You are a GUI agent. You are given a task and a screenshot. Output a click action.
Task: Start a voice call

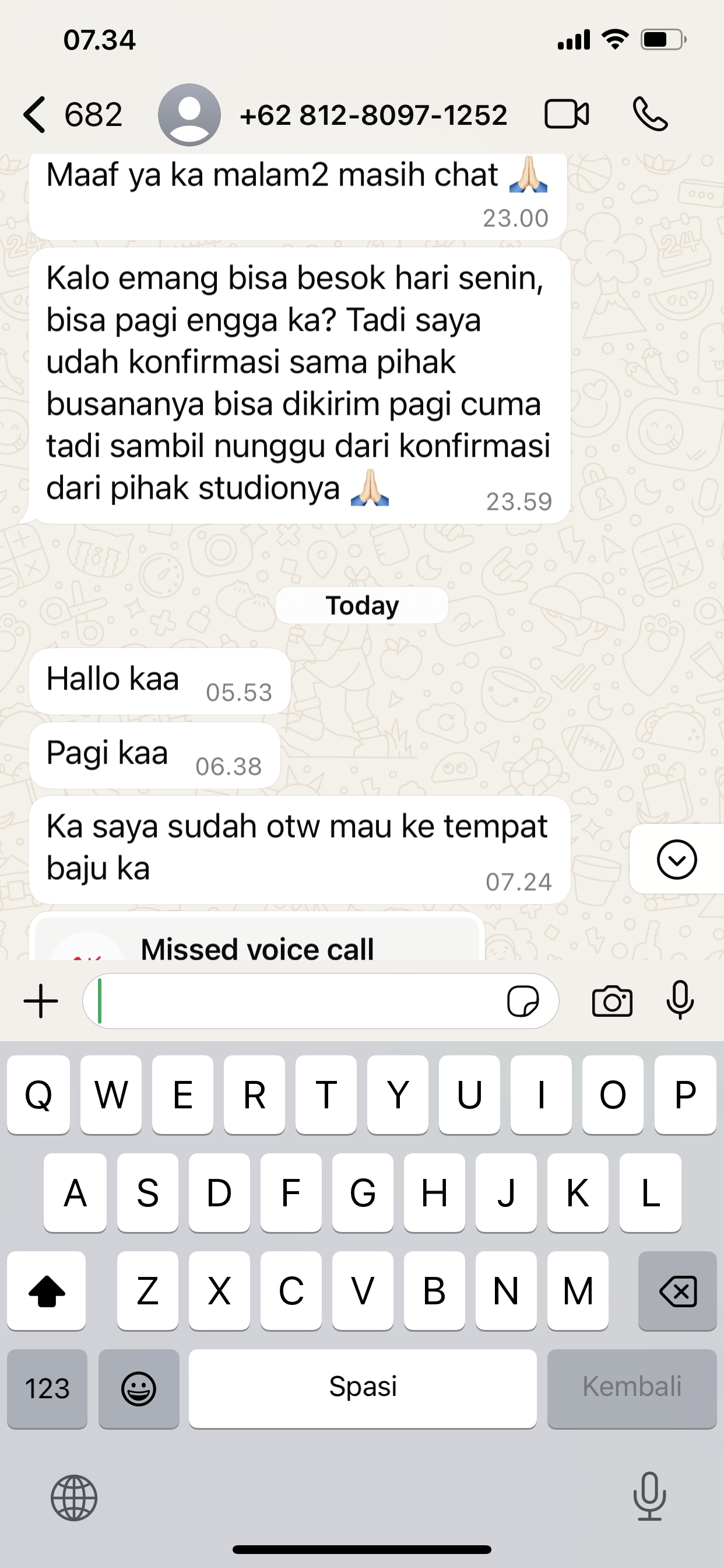(651, 114)
